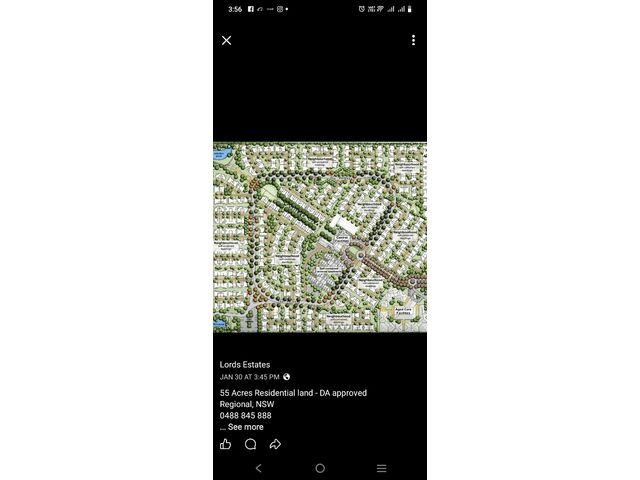Tap the system back button
Screen dimensions: 640x480
click(259, 468)
